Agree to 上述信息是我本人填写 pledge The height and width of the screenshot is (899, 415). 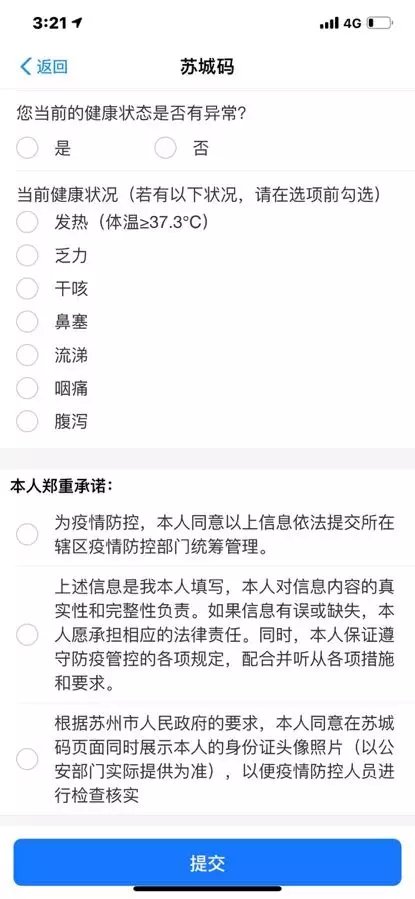point(27,635)
